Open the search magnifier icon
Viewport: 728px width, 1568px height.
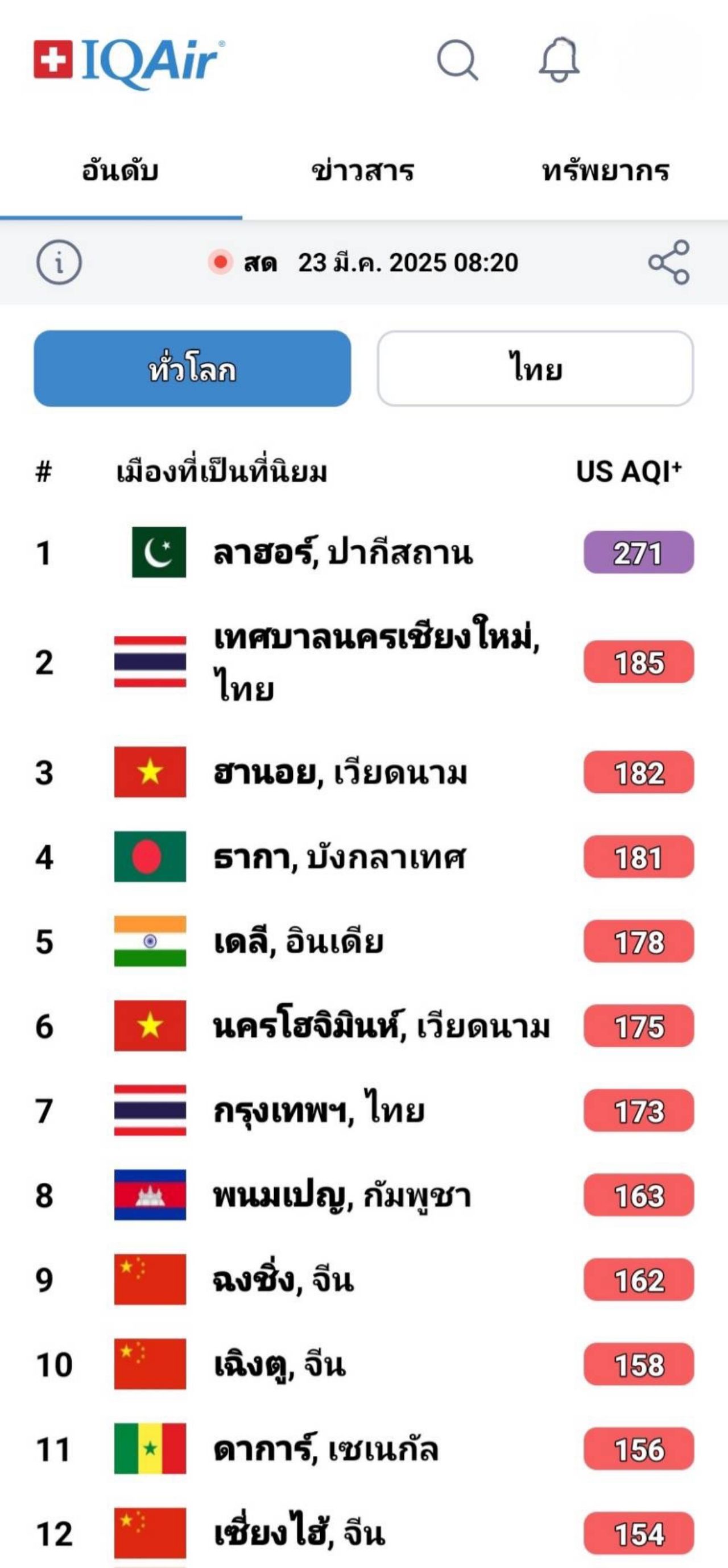(x=457, y=60)
